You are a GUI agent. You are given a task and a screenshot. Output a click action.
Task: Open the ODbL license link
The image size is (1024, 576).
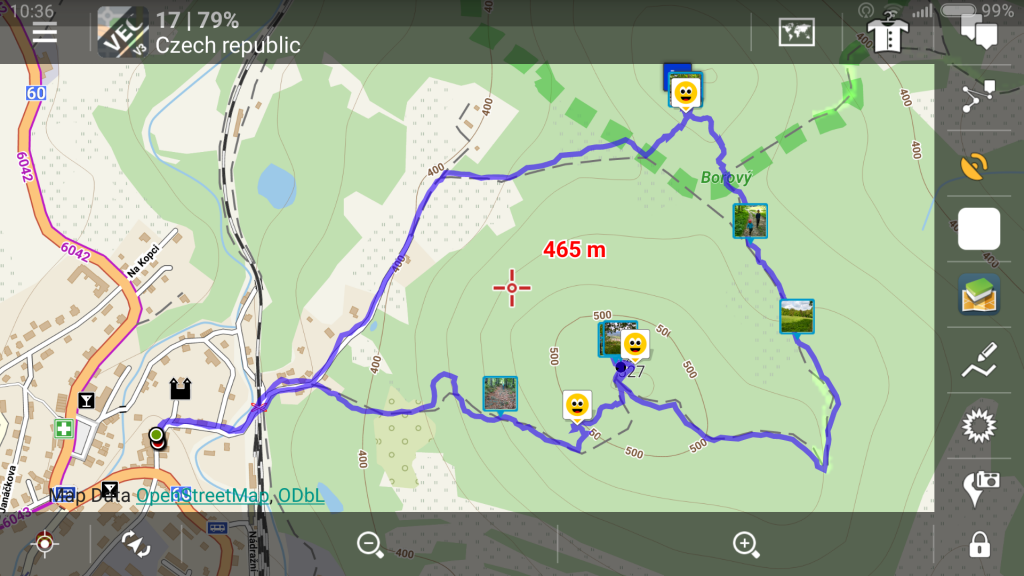click(x=301, y=495)
